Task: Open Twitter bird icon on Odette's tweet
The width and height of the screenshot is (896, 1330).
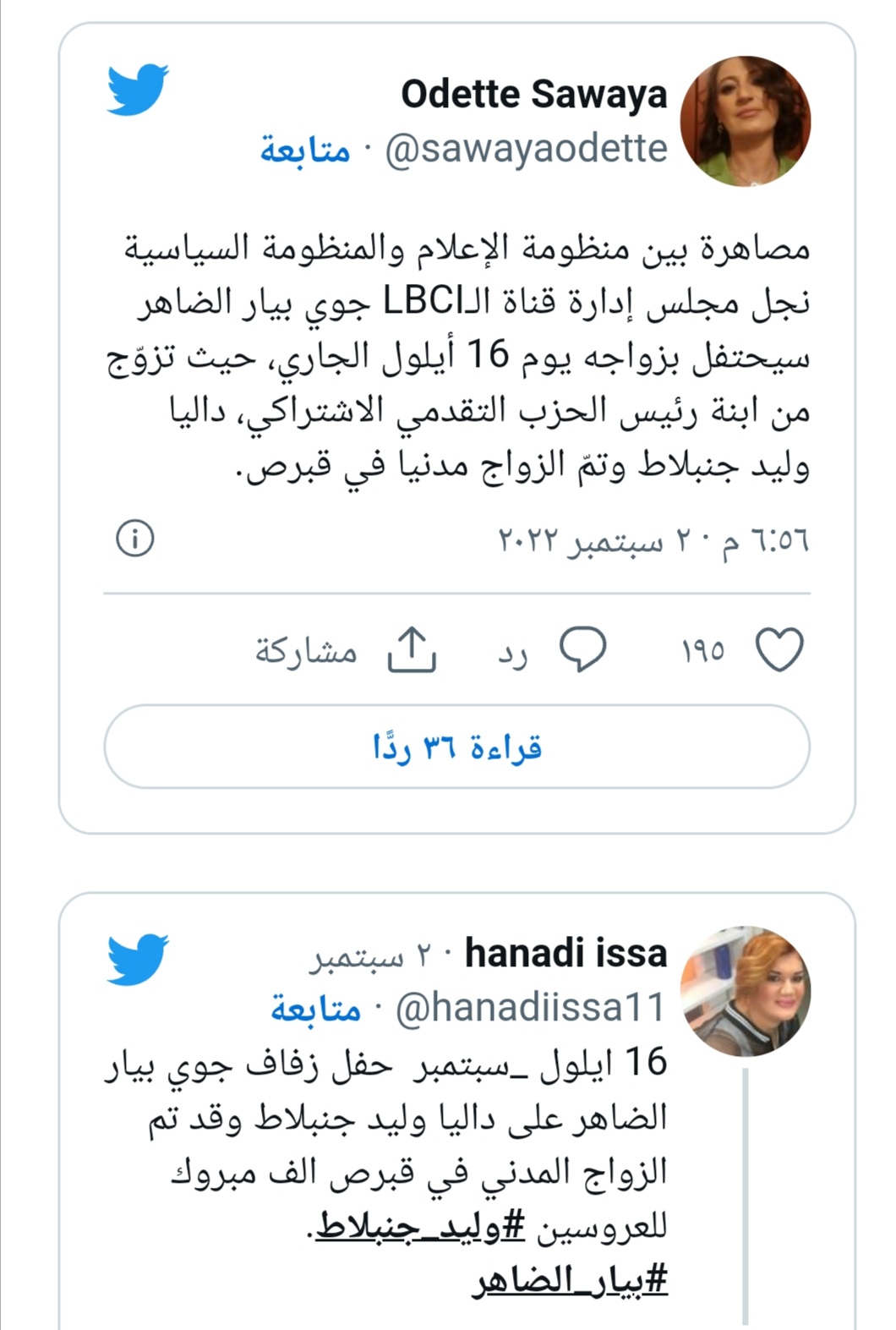Action: (x=138, y=89)
